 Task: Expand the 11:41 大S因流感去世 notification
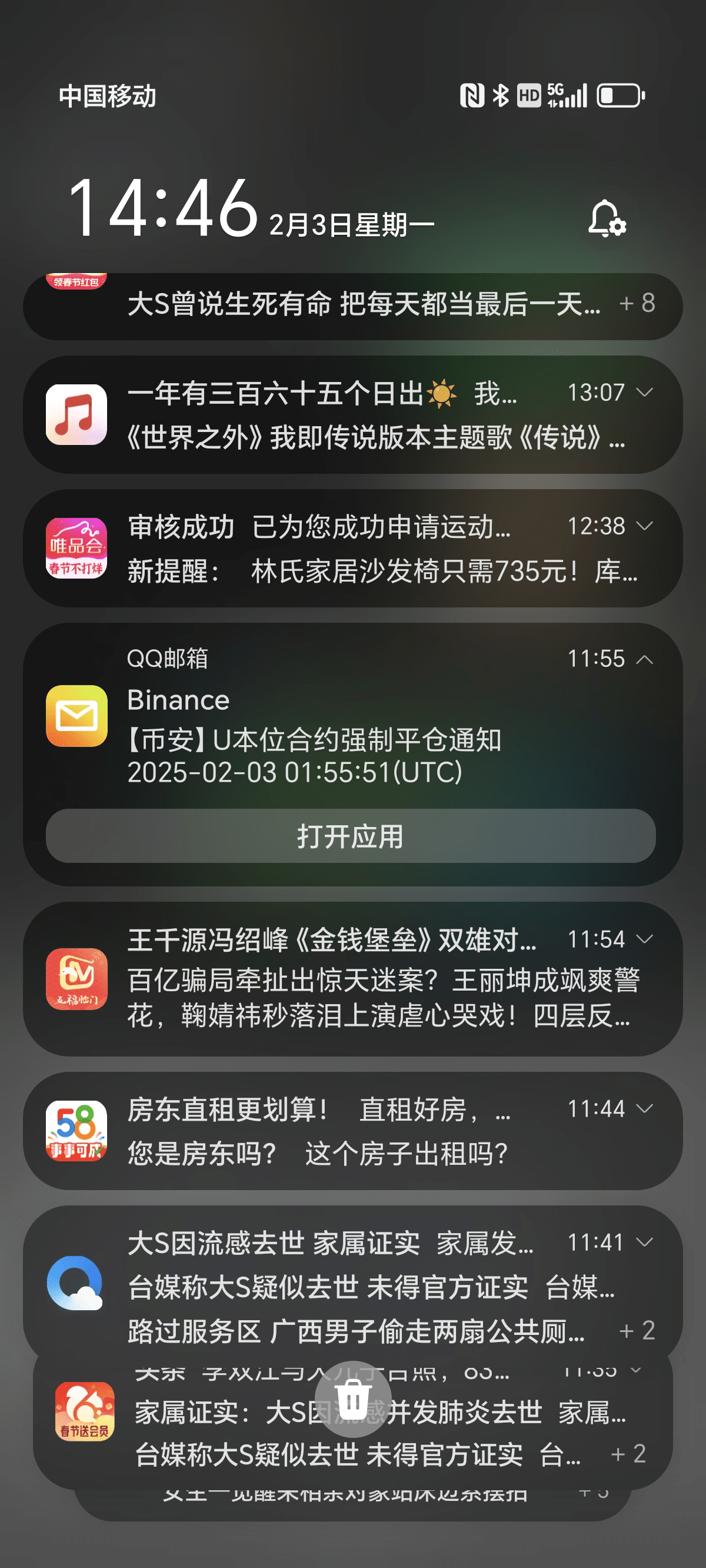click(645, 1243)
